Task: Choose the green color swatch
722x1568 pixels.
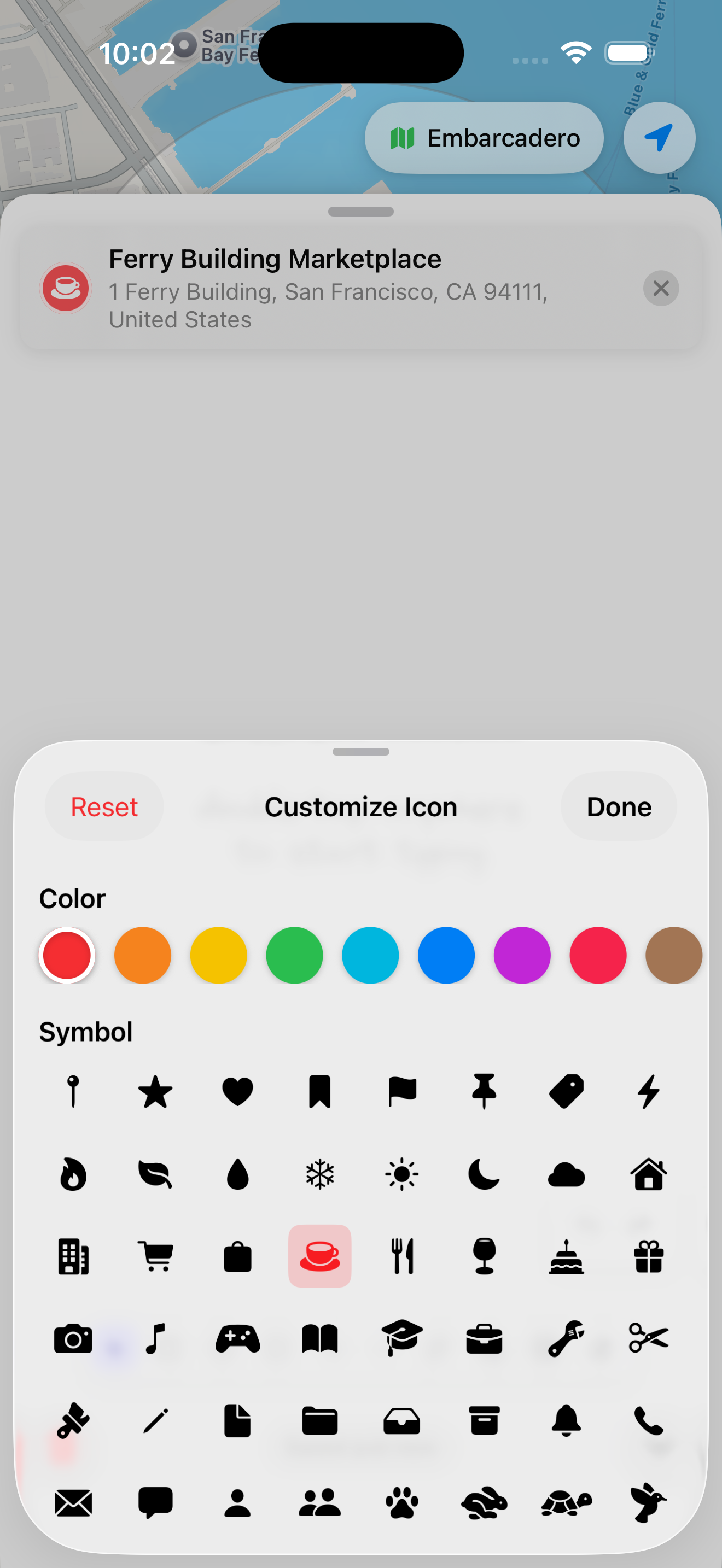Action: [294, 955]
